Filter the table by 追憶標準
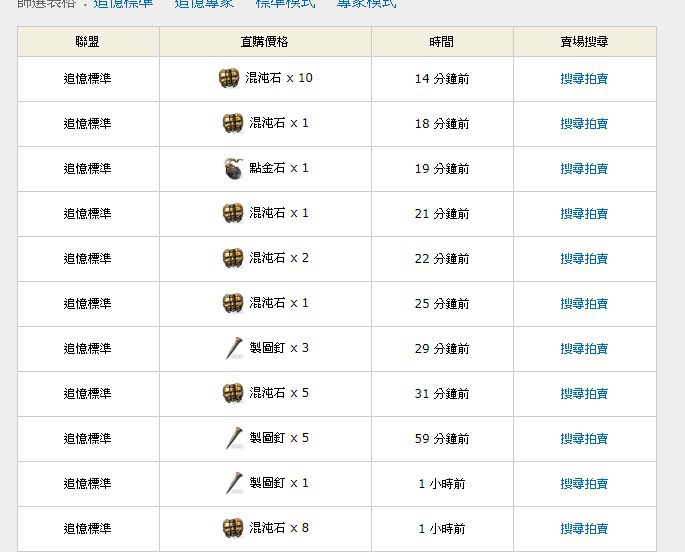Screen dimensions: 685x552 point(123,3)
